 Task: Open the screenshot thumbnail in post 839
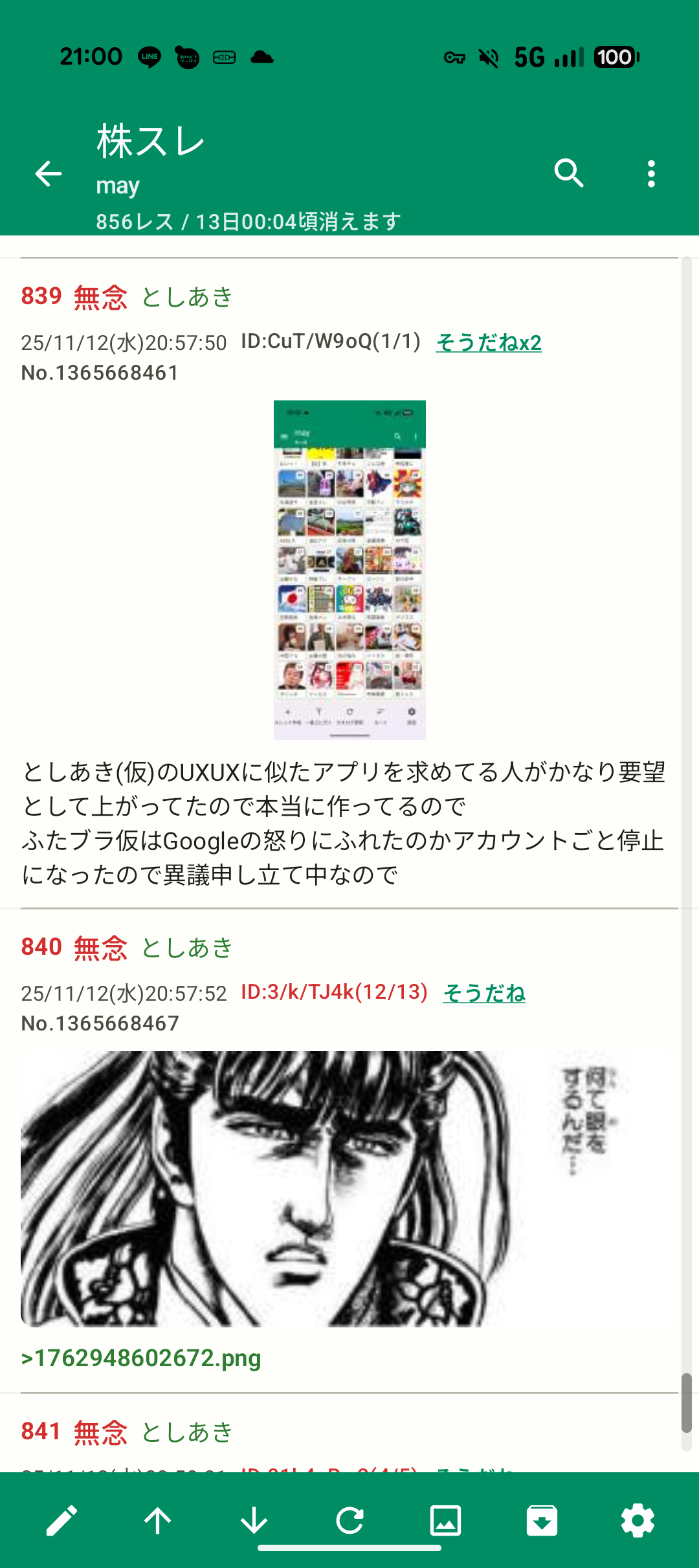(x=349, y=569)
